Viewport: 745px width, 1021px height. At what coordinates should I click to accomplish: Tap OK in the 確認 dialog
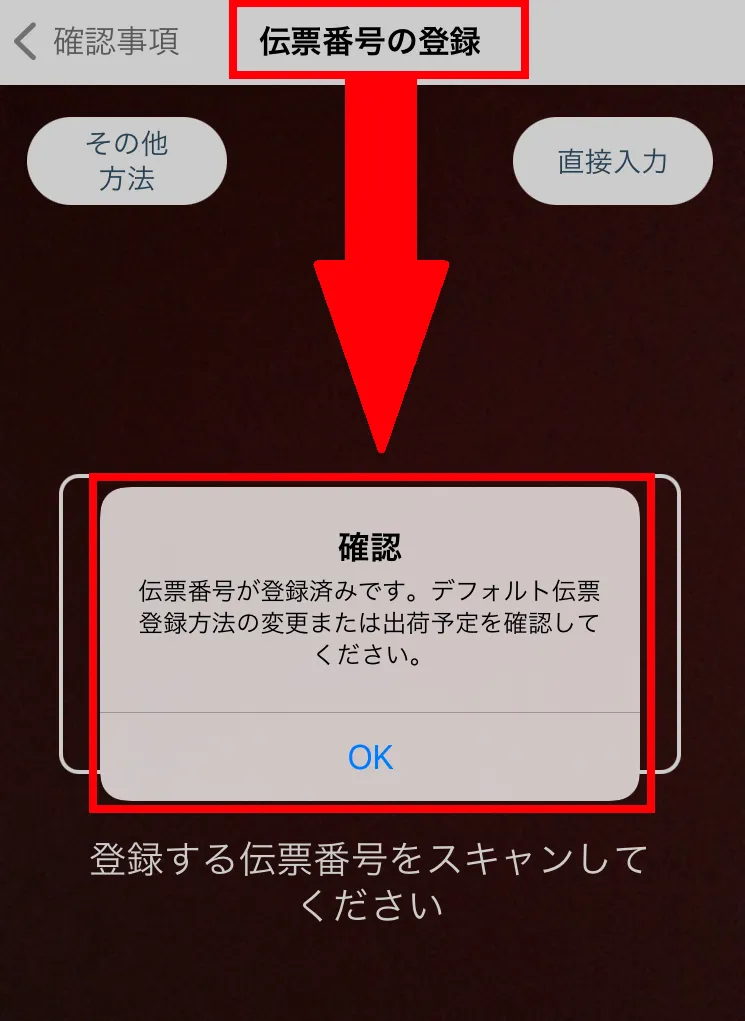tap(370, 757)
